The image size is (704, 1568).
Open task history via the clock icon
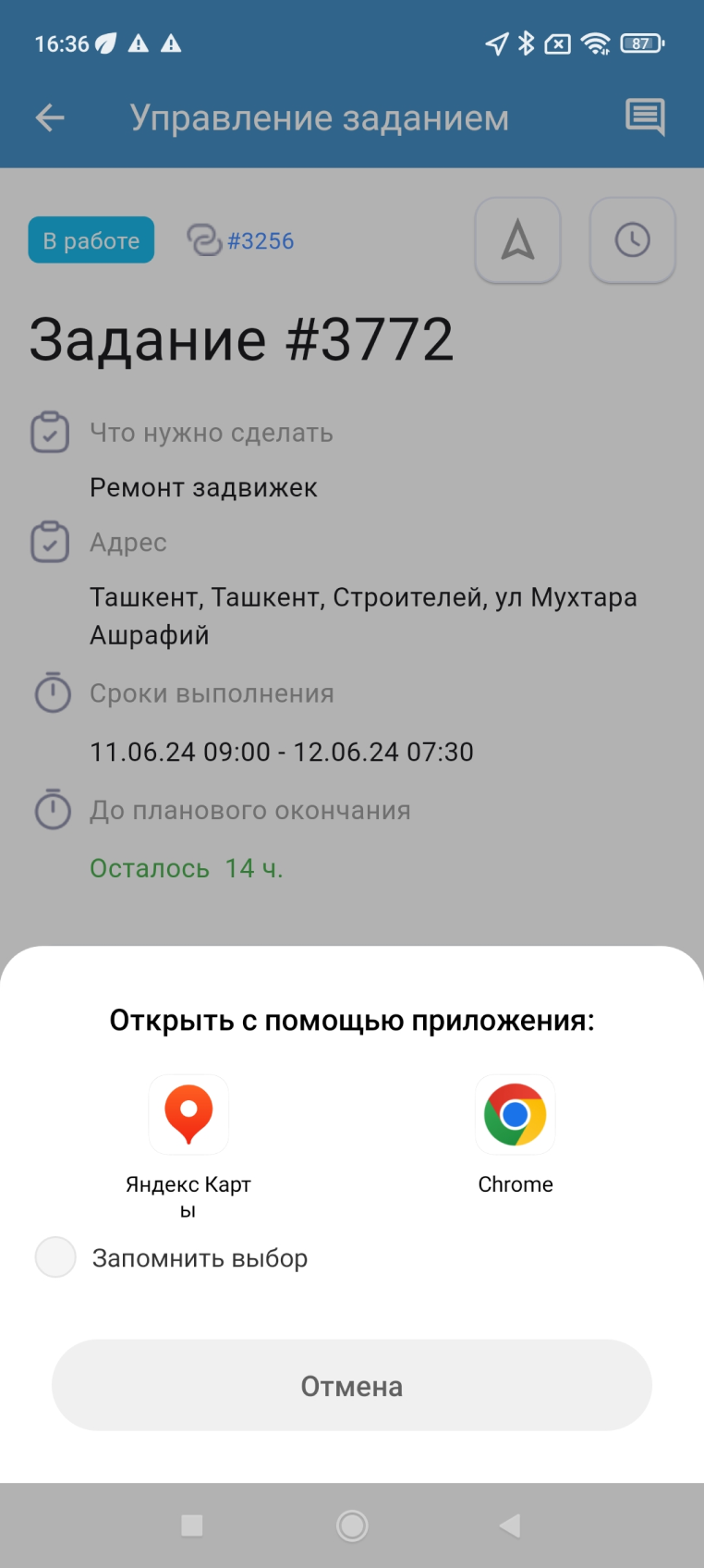tap(633, 240)
